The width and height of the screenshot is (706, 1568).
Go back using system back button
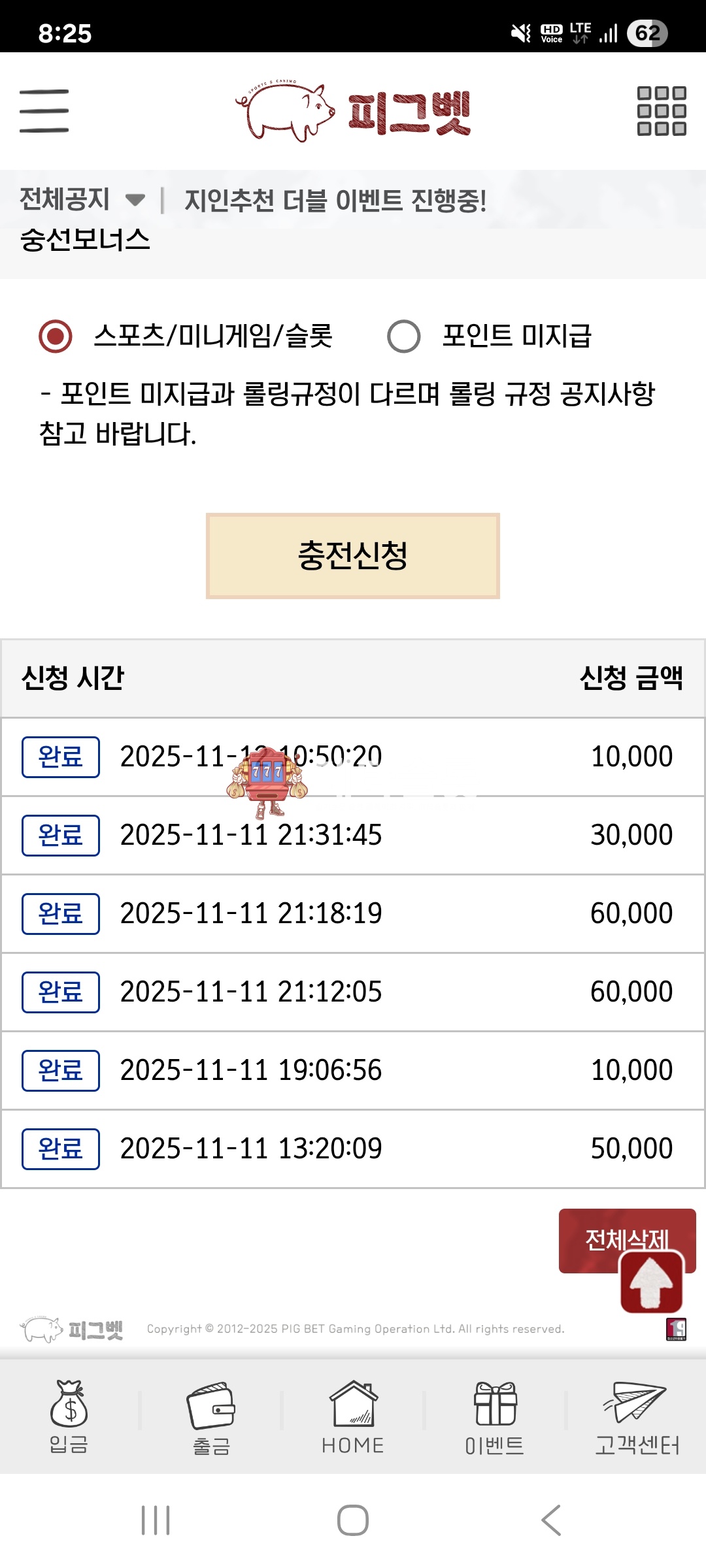(x=551, y=1520)
